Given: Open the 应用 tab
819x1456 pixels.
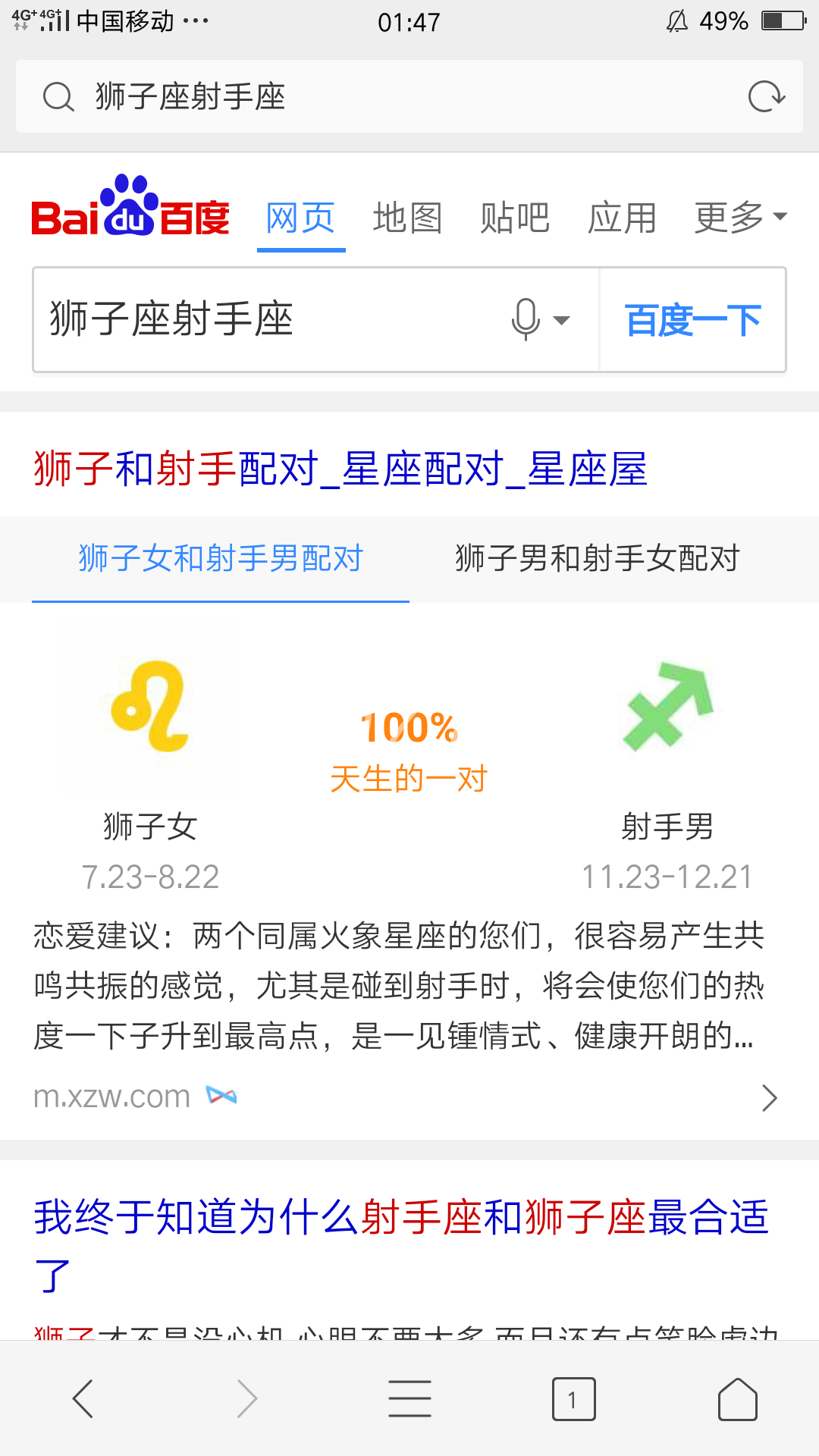Looking at the screenshot, I should tap(623, 218).
